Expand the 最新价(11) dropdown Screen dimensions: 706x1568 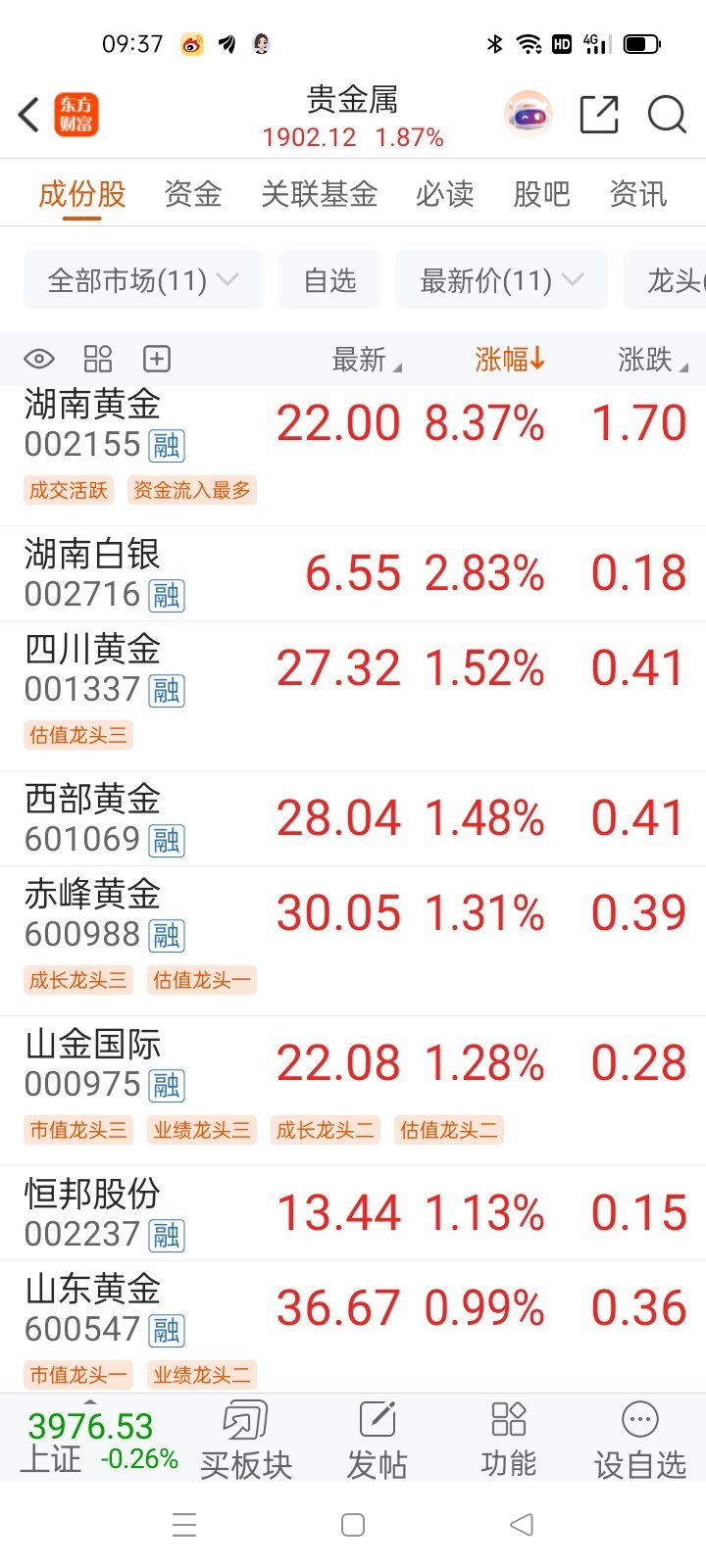click(x=501, y=281)
